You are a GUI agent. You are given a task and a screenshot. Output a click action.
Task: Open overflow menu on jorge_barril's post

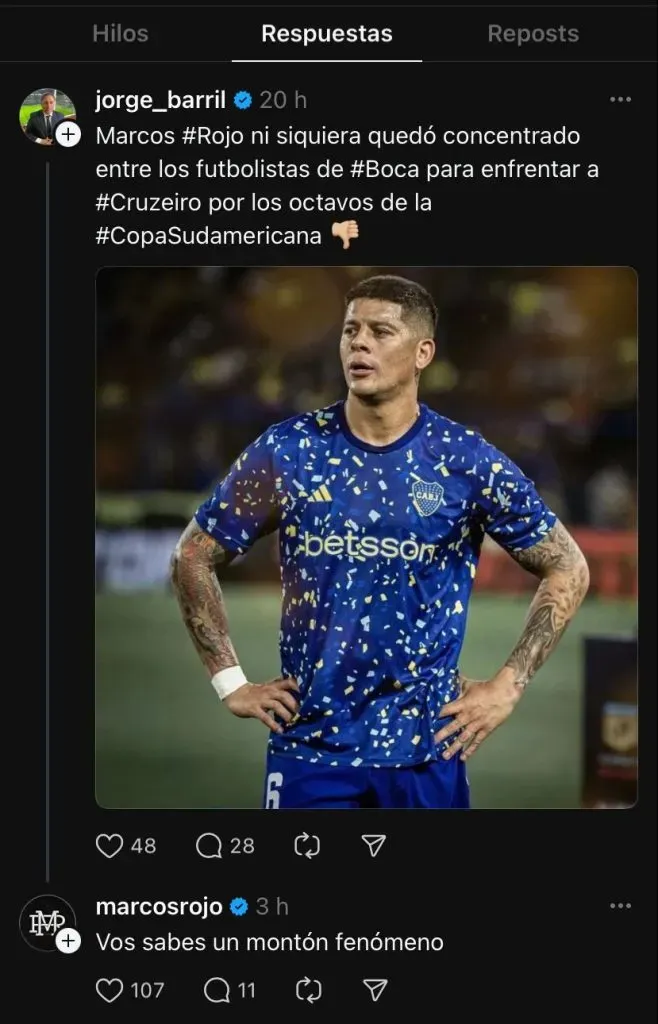coord(620,100)
